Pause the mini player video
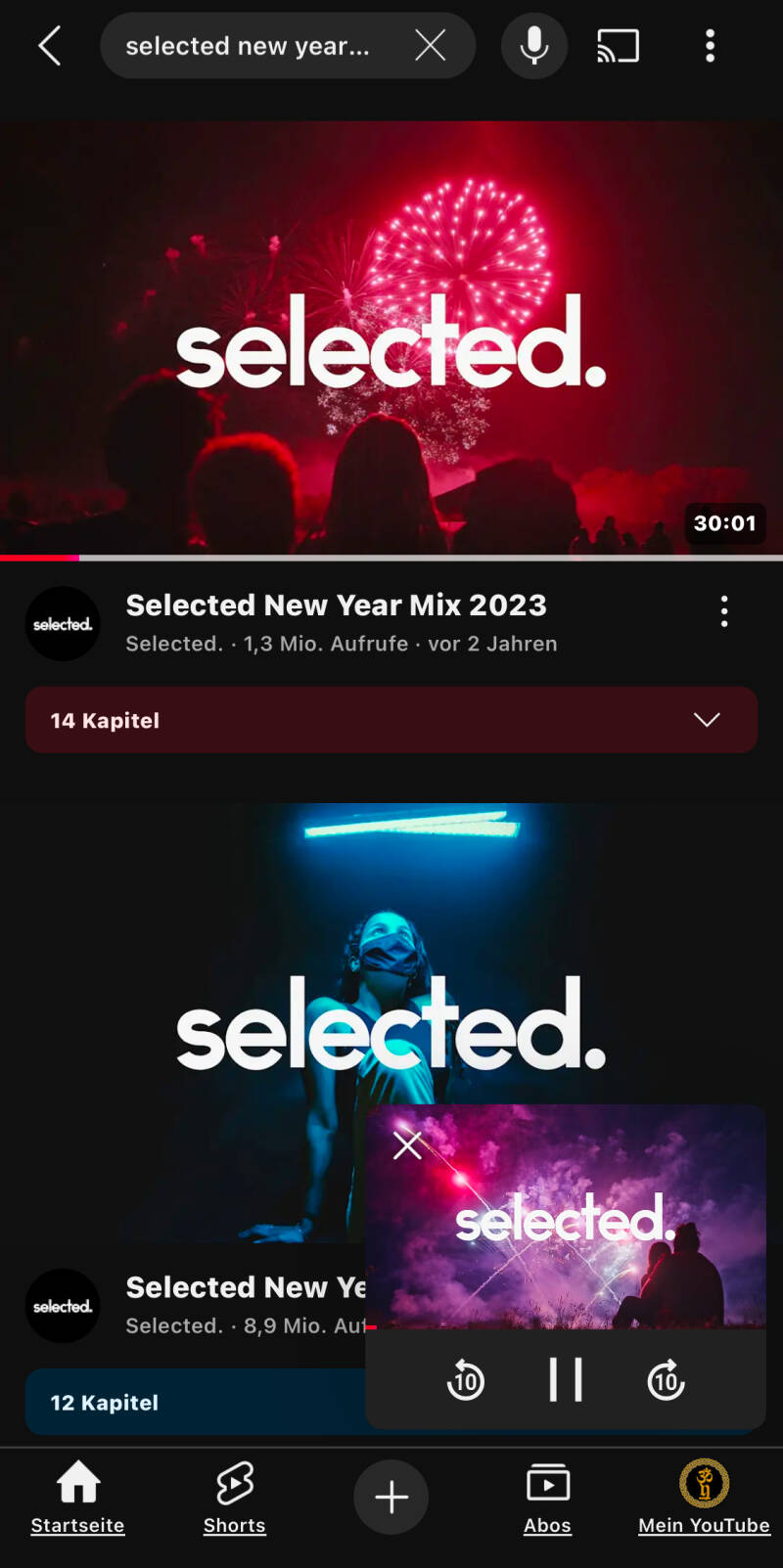This screenshot has height=1568, width=783. point(566,1380)
